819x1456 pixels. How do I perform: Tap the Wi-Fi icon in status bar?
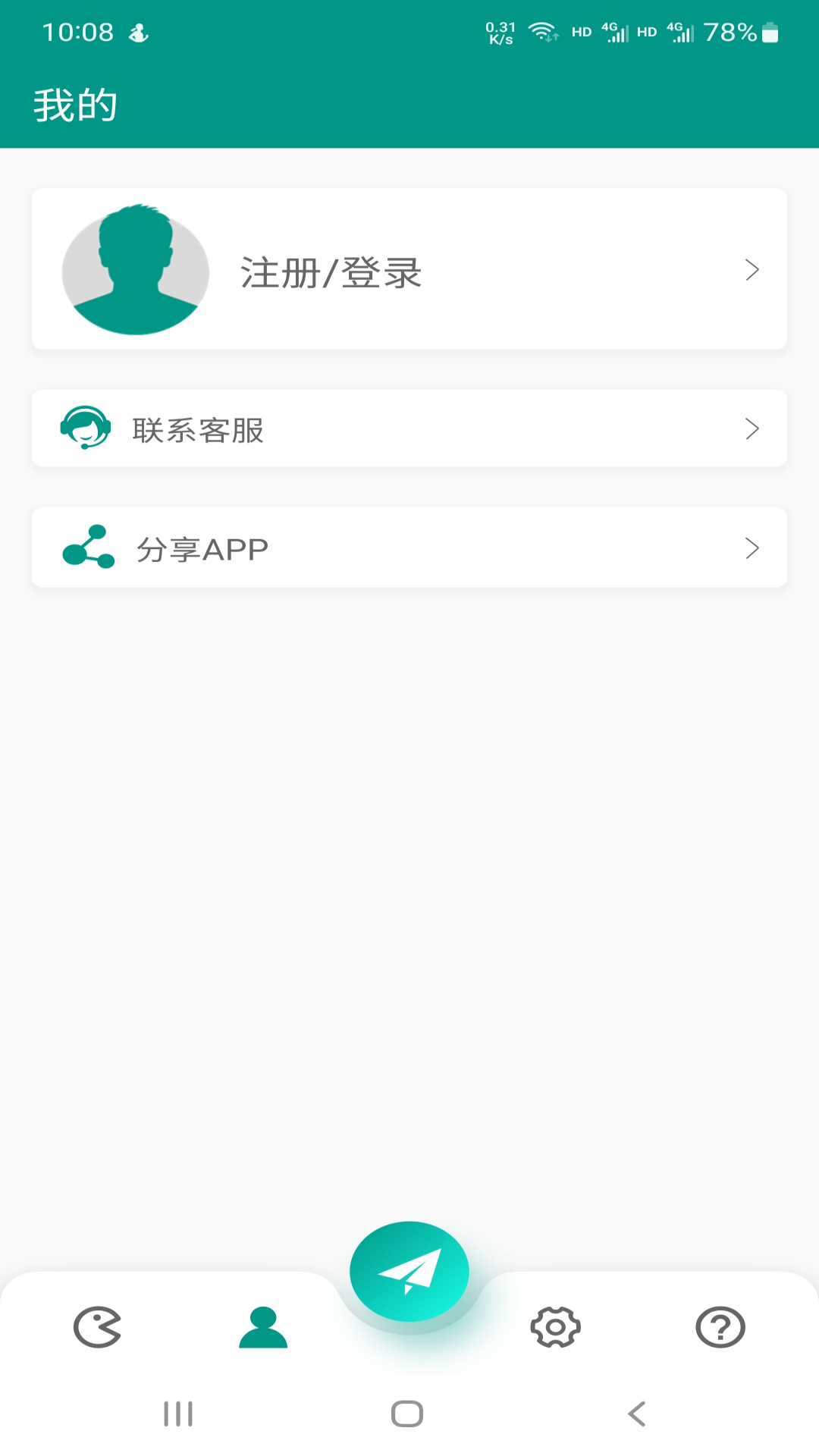tap(543, 31)
